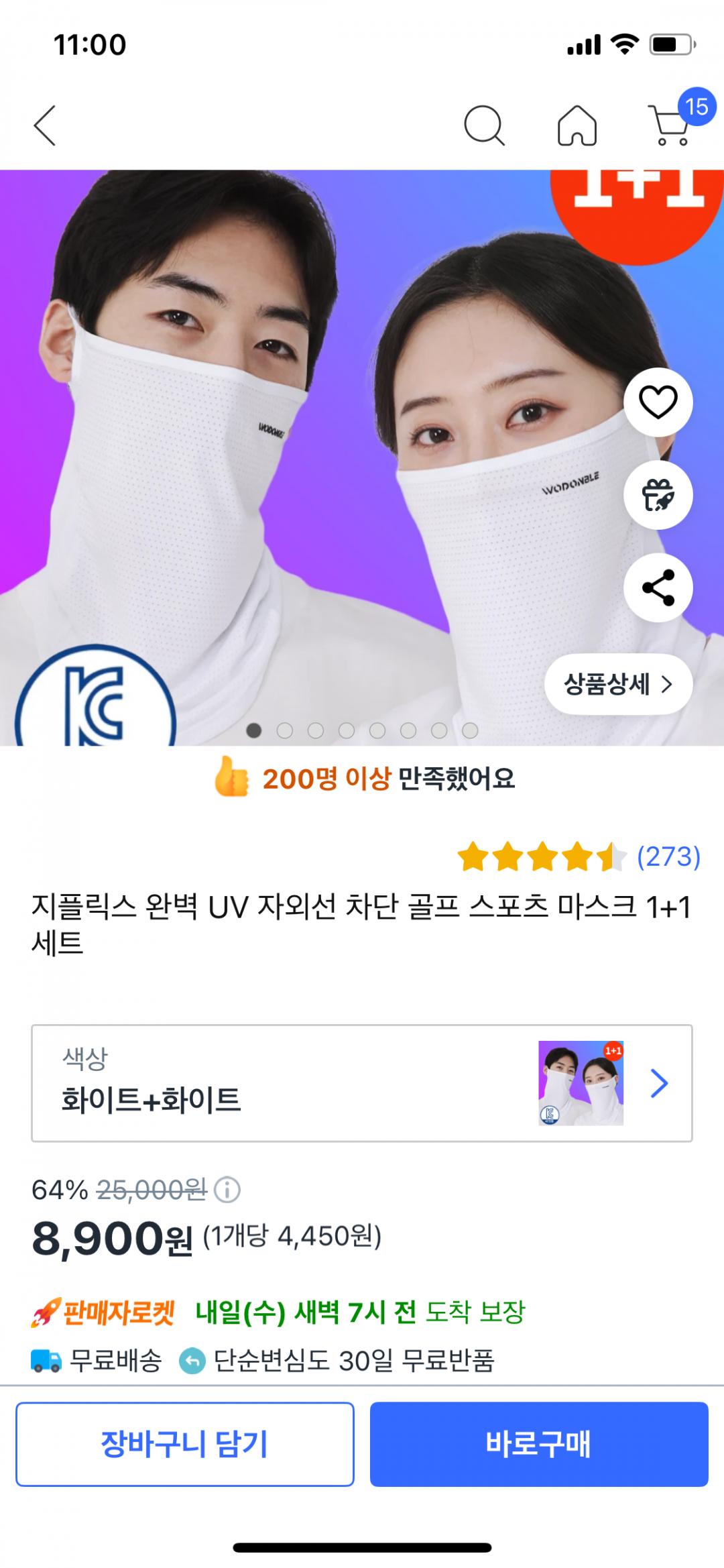Open the 색상 화이트+화이트 color selector
Viewport: 724px width, 1568px height.
362,1083
